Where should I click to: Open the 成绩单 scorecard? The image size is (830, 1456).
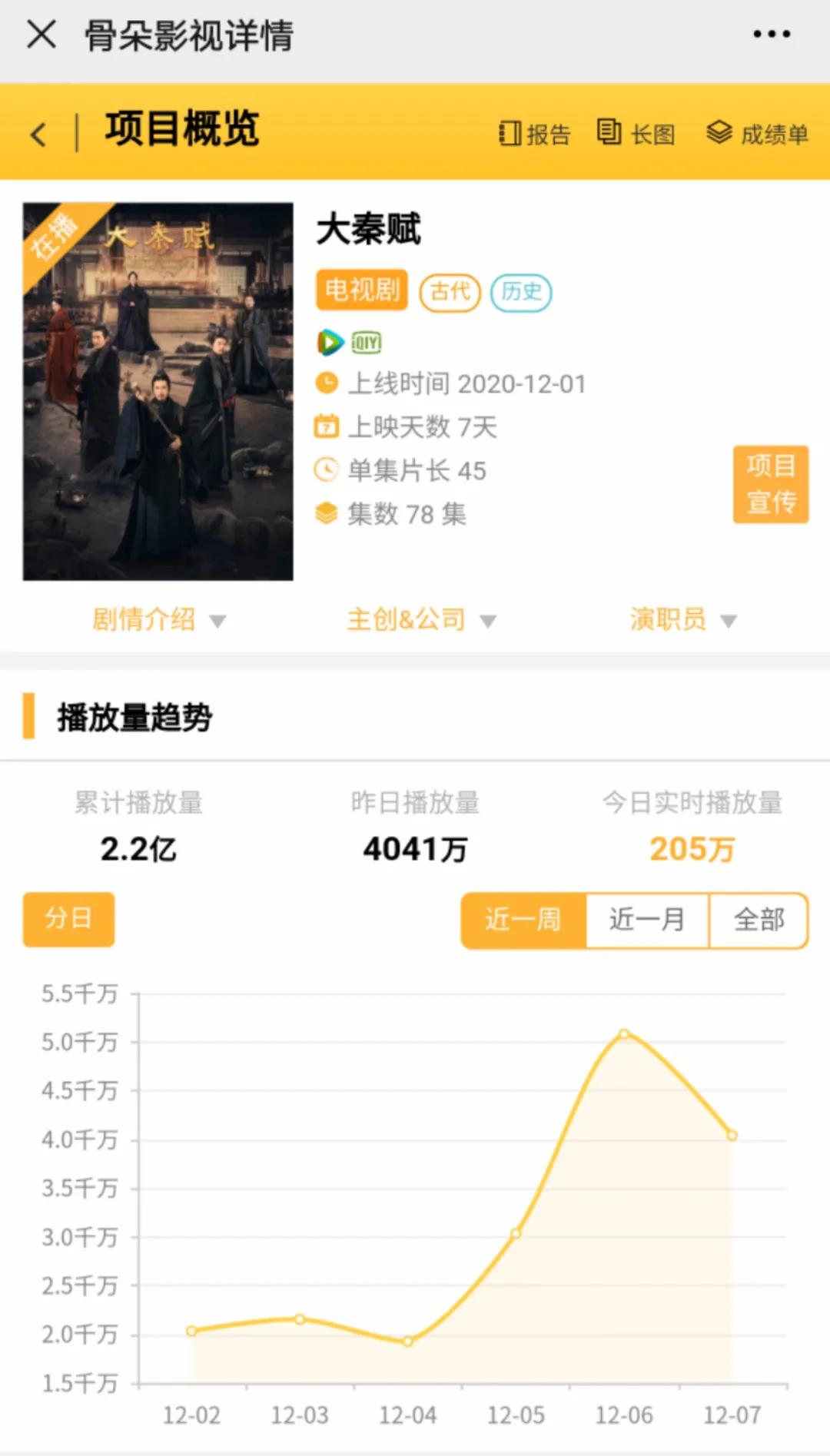[758, 134]
